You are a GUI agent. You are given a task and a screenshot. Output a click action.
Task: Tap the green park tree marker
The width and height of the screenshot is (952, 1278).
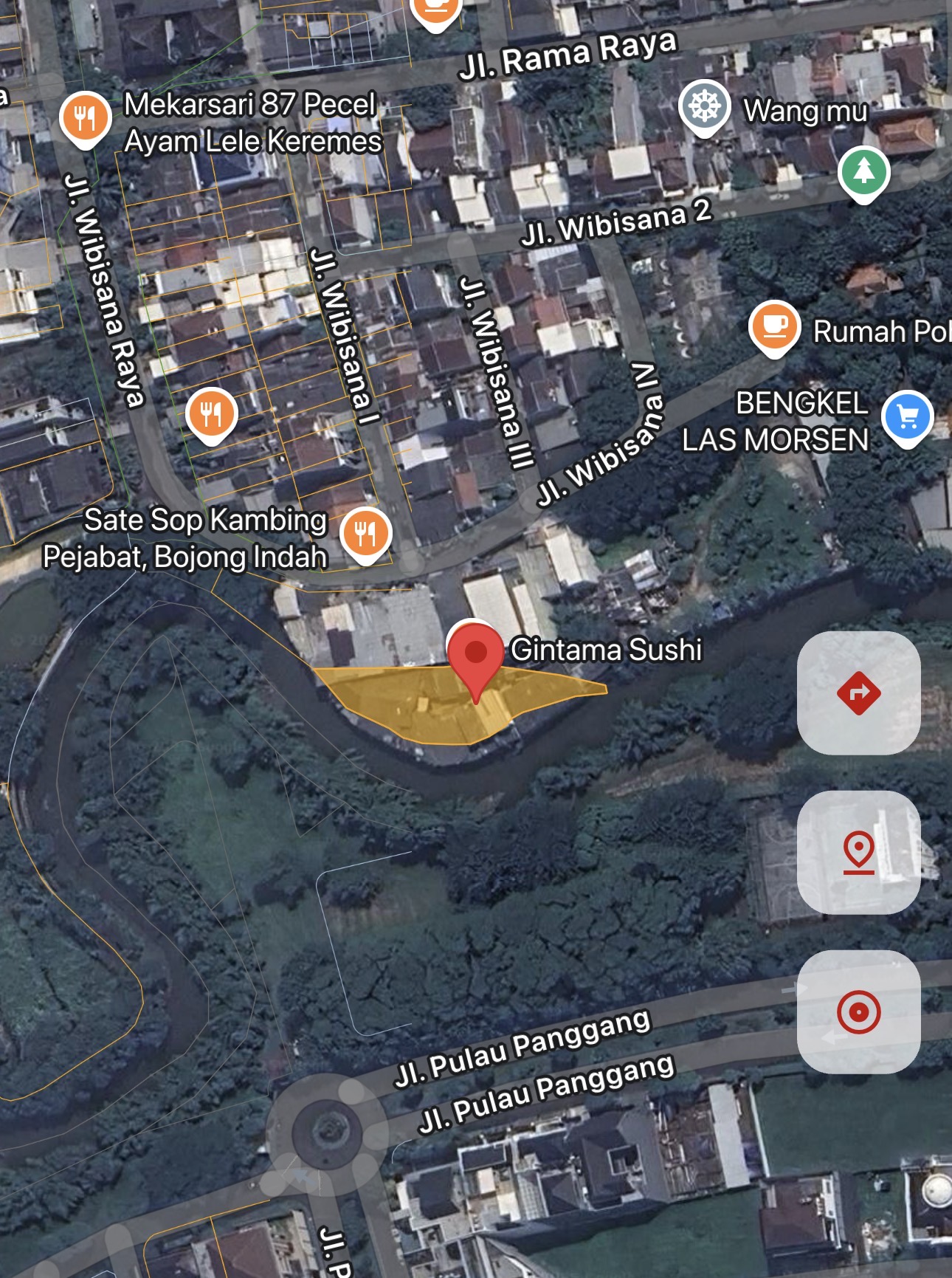(863, 172)
